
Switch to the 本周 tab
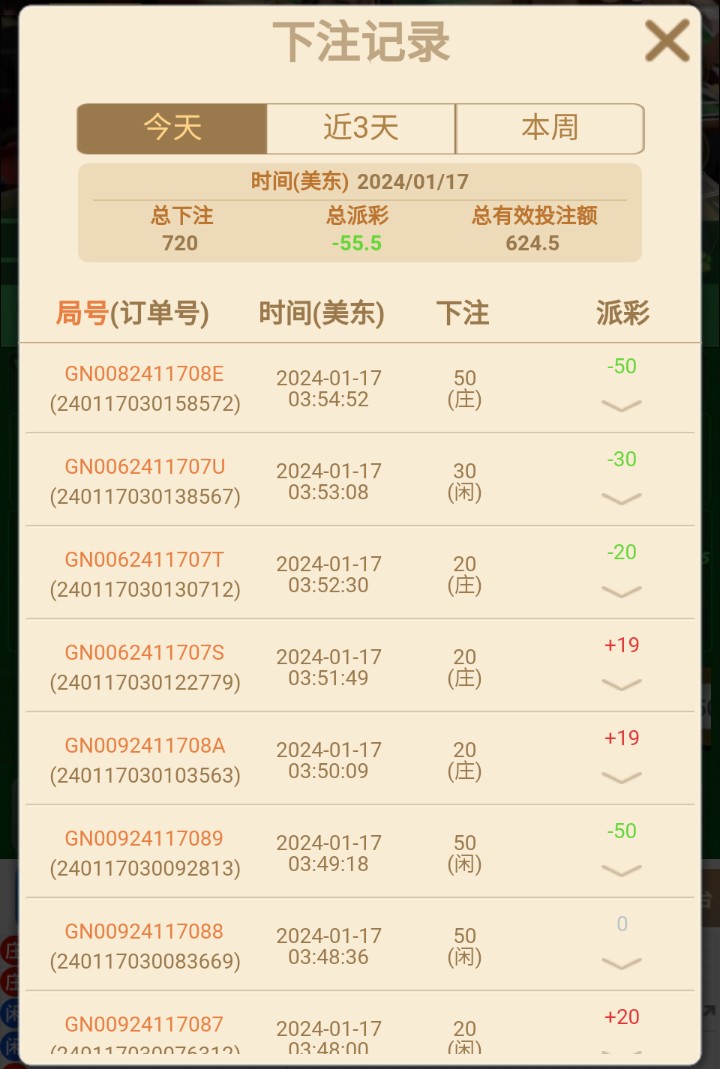point(549,128)
